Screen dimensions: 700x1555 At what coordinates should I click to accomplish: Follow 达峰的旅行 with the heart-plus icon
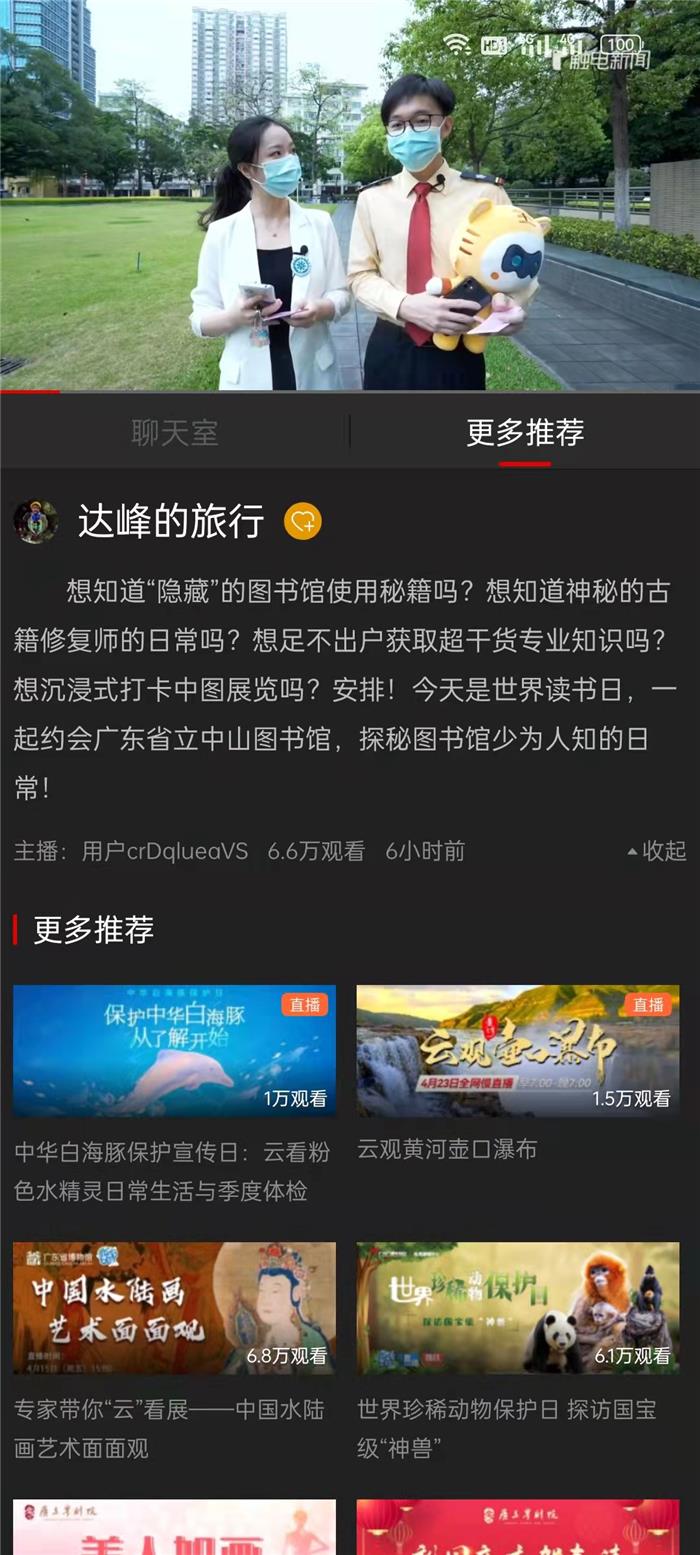pyautogui.click(x=303, y=522)
